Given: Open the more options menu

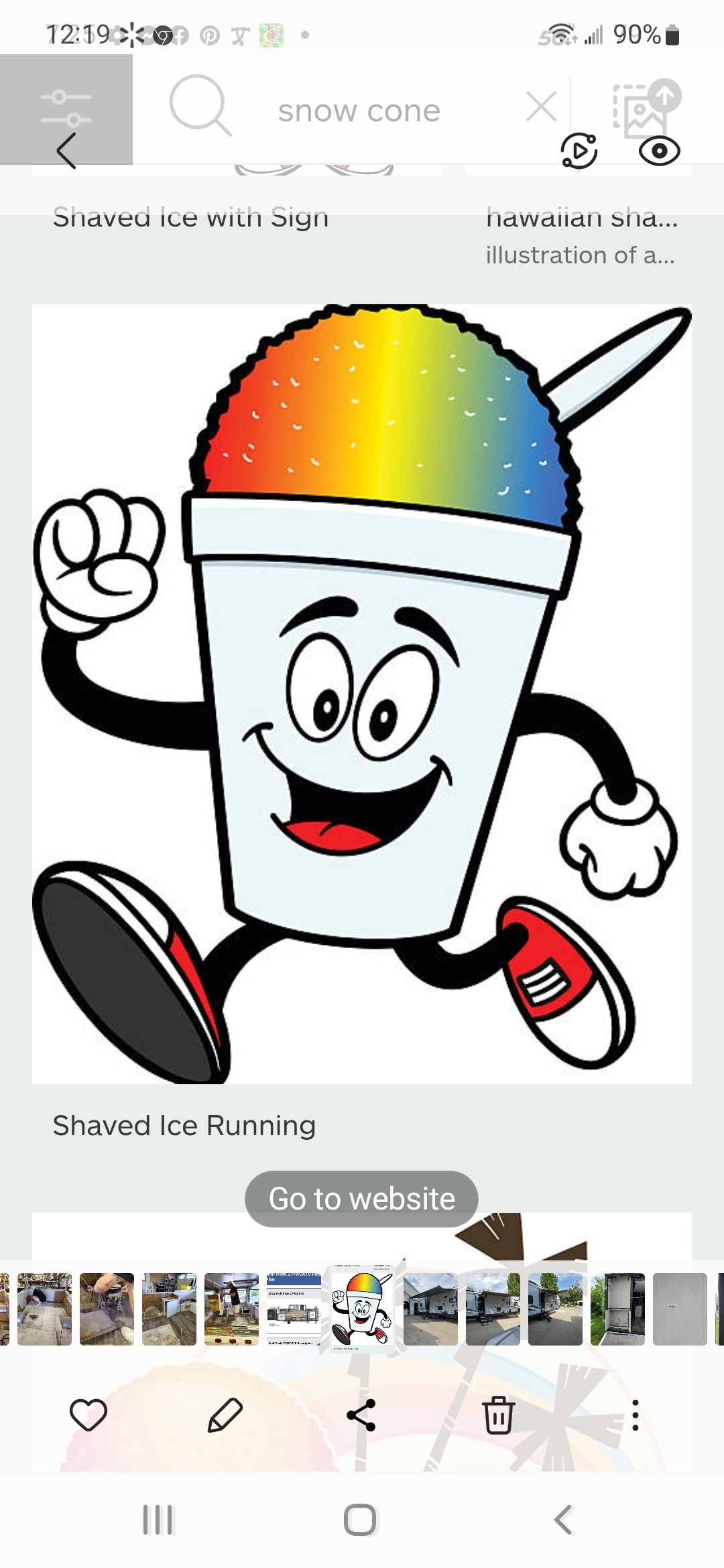Looking at the screenshot, I should 635,1415.
